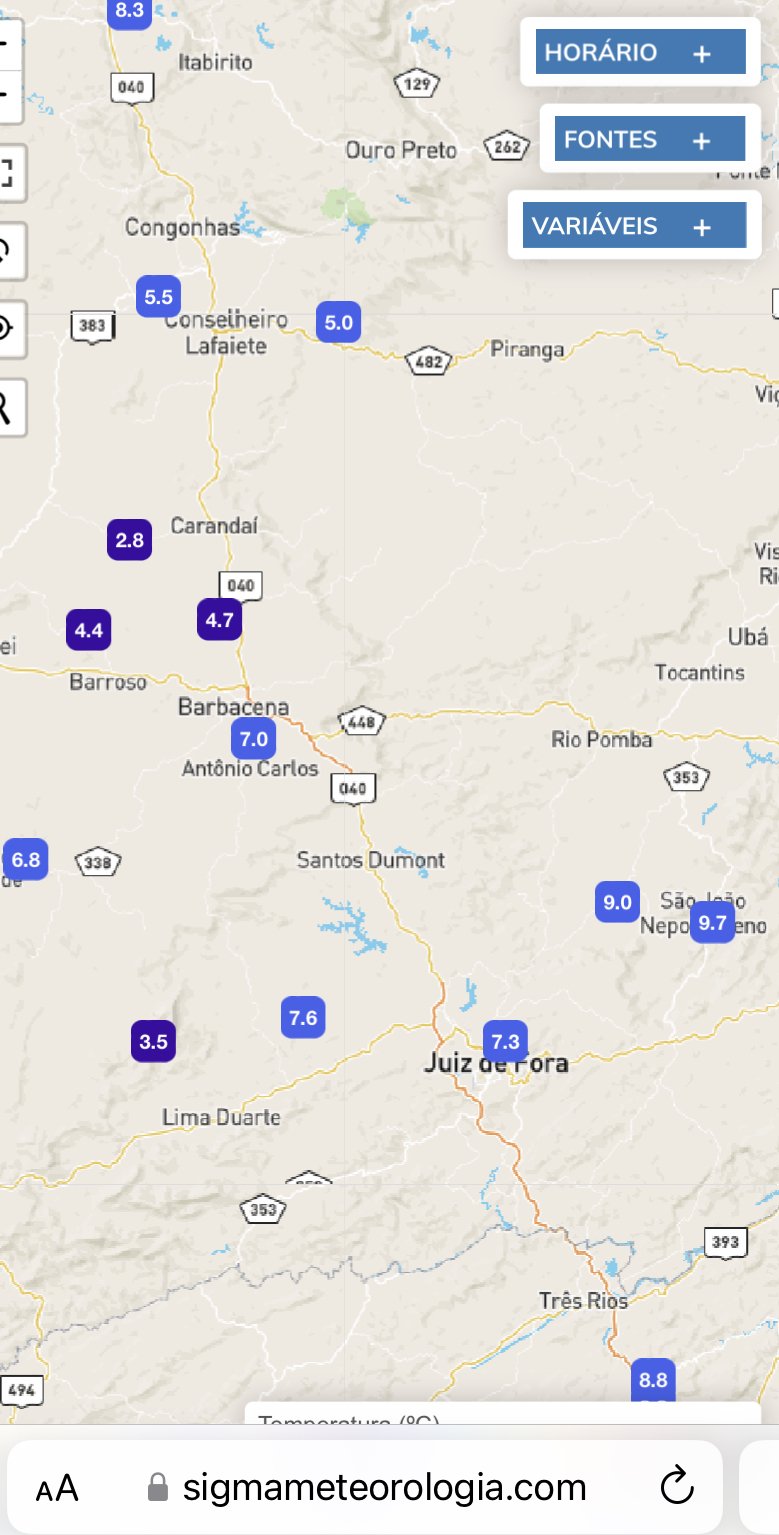779x1535 pixels.
Task: Open Safari's aA page settings
Action: pos(57,1488)
